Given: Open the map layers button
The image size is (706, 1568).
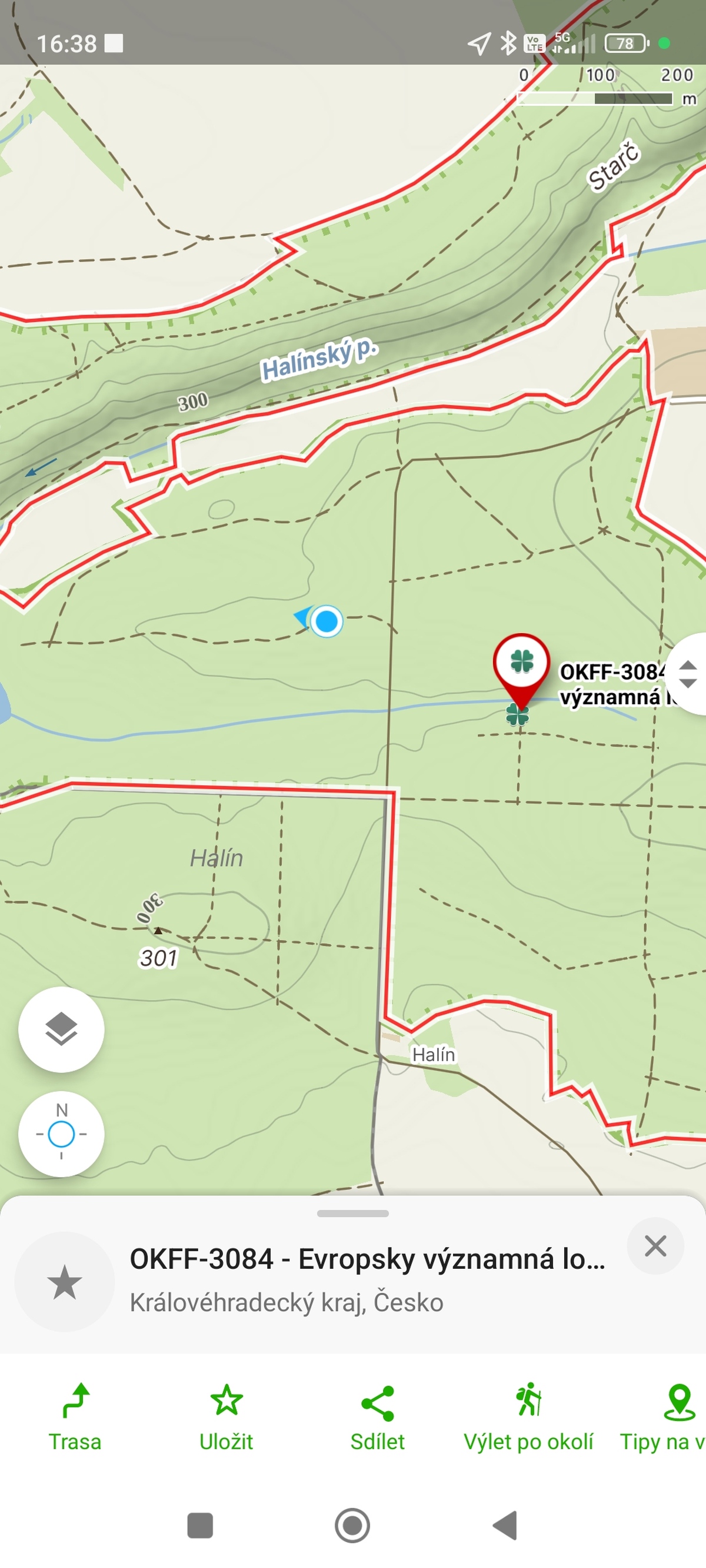Looking at the screenshot, I should tap(62, 1029).
